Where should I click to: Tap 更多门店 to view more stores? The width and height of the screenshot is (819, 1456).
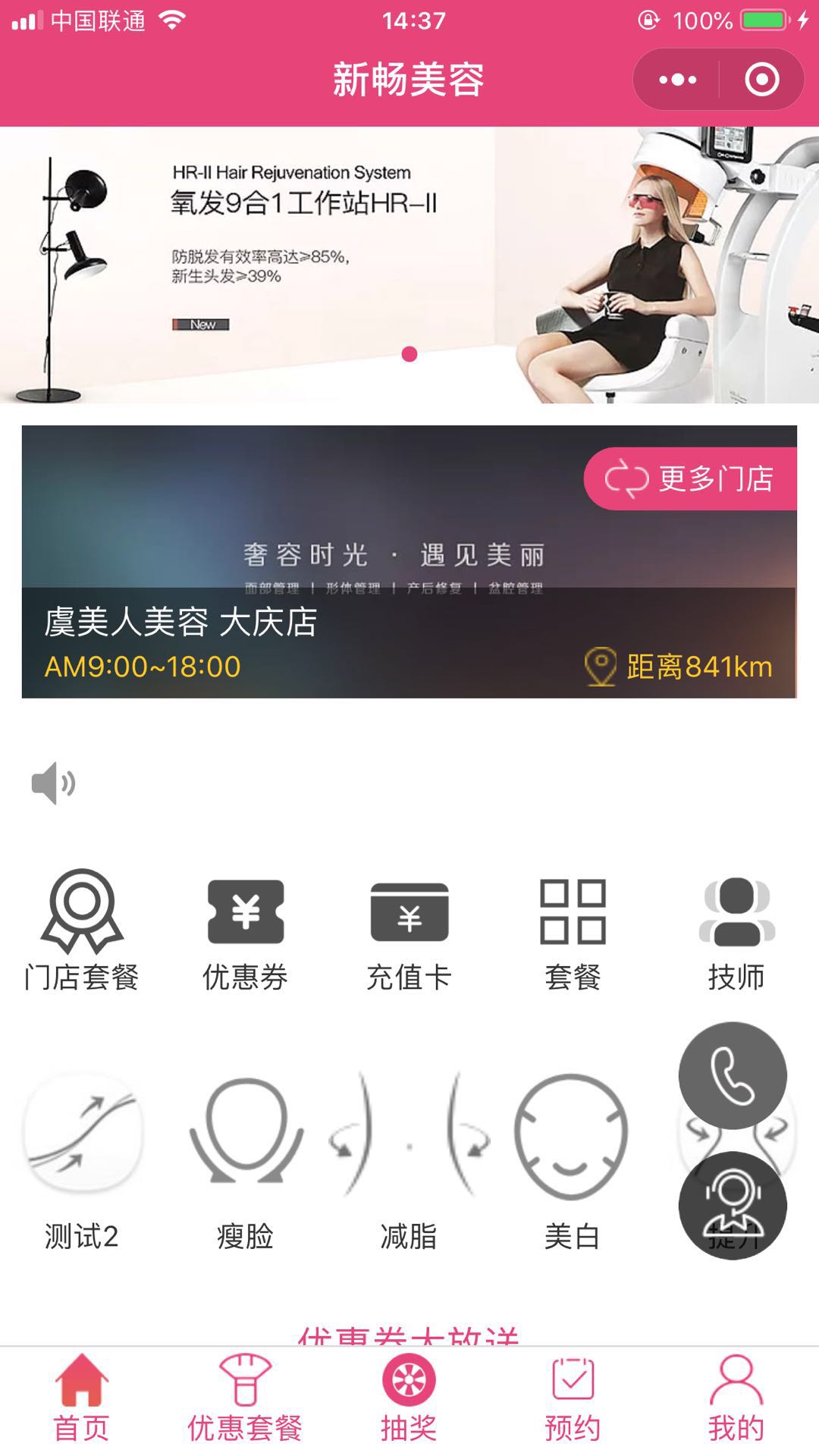click(x=690, y=479)
